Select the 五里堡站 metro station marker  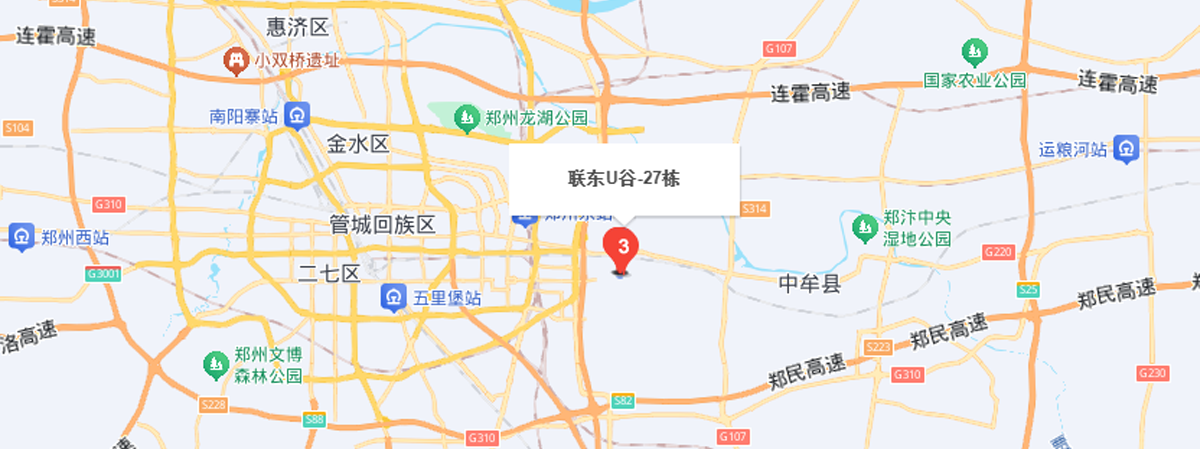pyautogui.click(x=395, y=297)
